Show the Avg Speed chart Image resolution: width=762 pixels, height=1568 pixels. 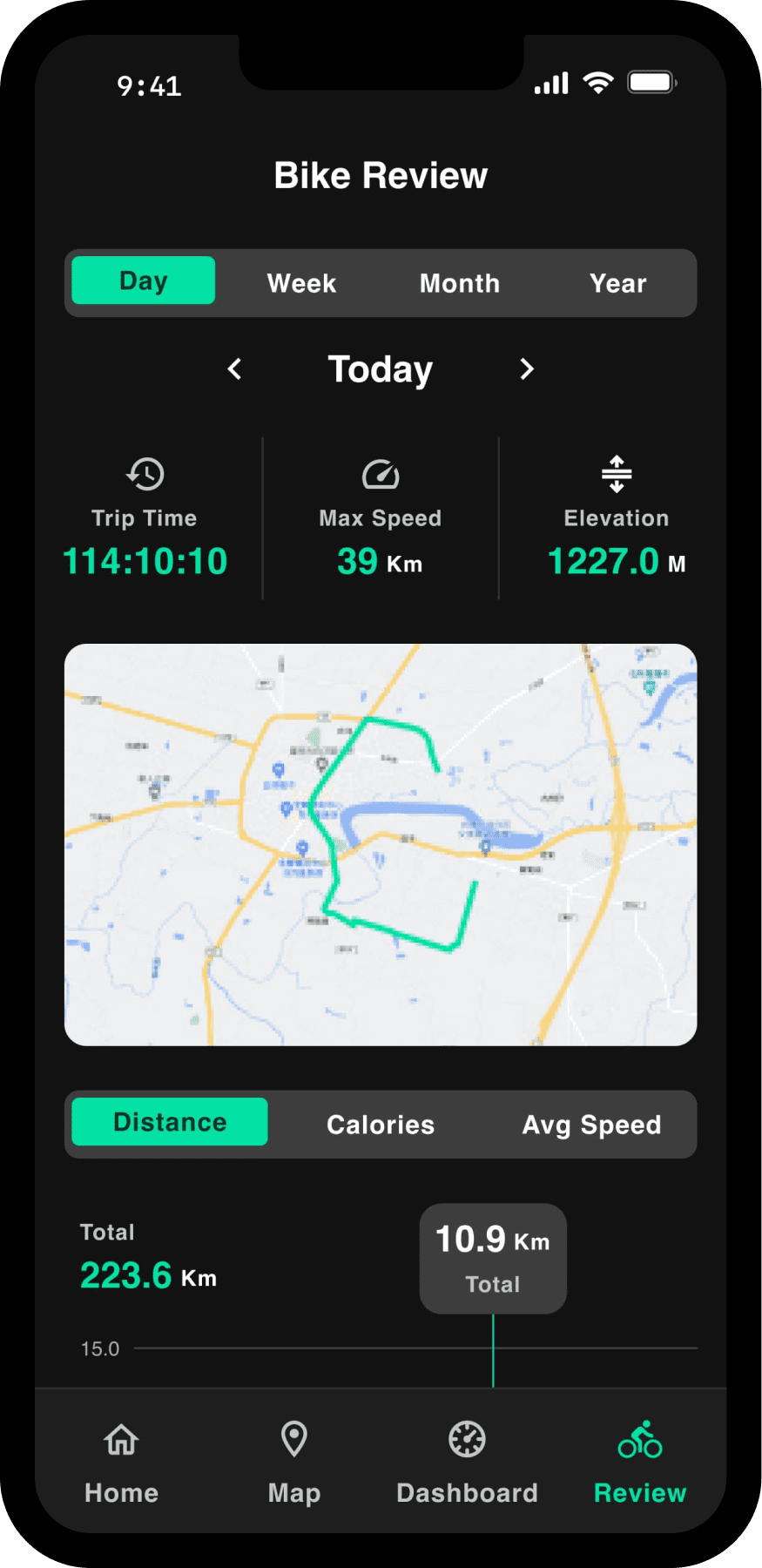click(591, 1125)
